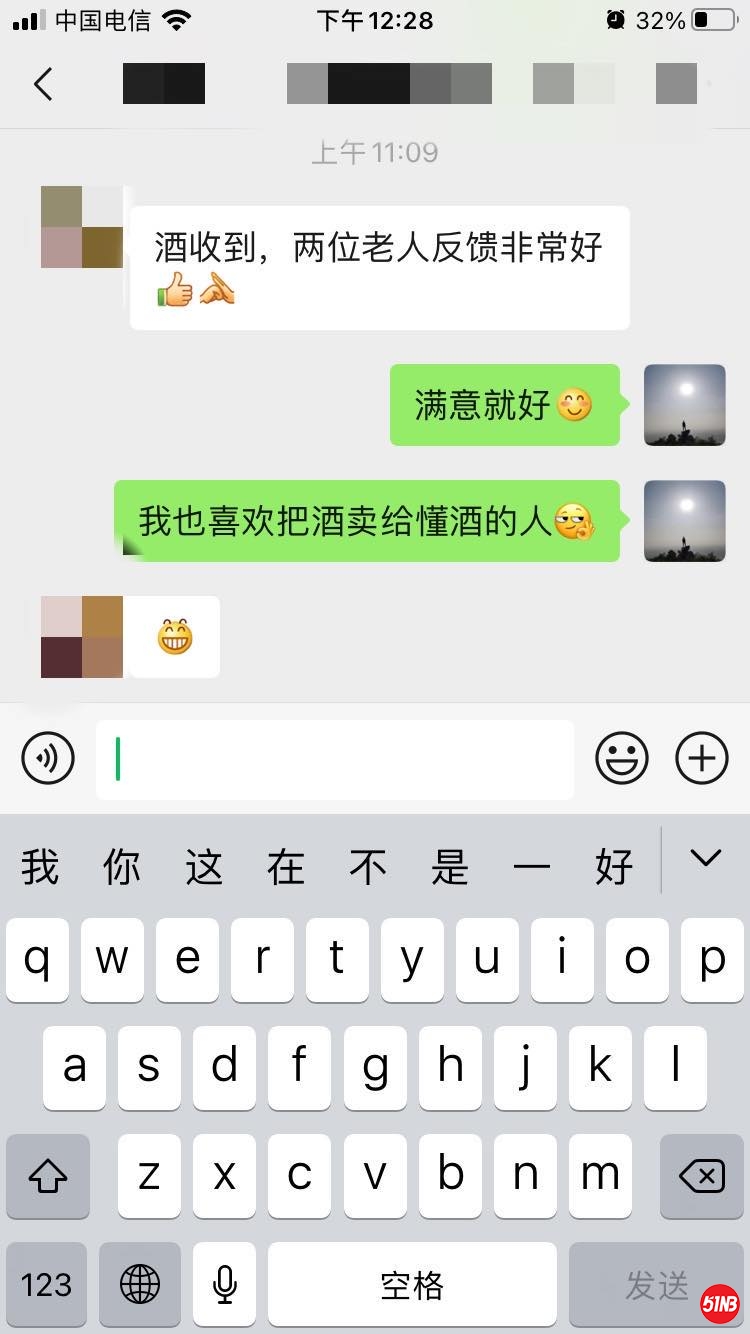Switch to voice message input
Image resolution: width=750 pixels, height=1334 pixels.
(48, 758)
